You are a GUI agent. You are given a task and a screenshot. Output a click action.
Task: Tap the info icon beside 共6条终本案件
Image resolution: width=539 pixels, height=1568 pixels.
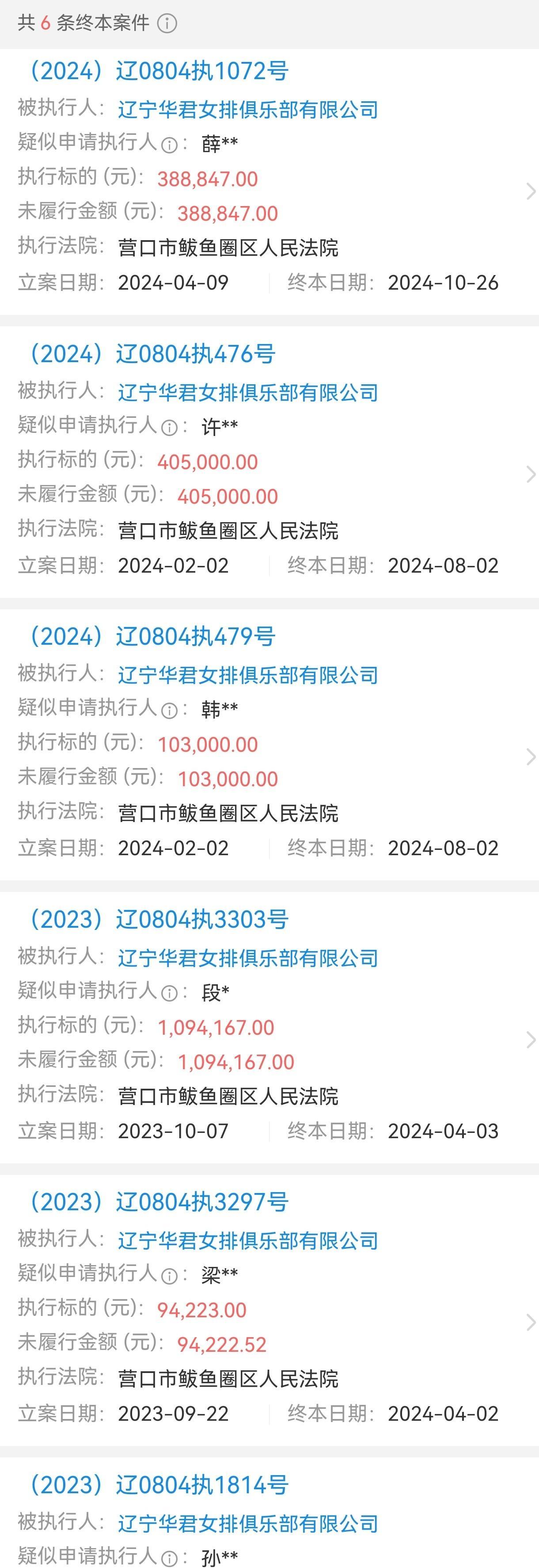167,24
